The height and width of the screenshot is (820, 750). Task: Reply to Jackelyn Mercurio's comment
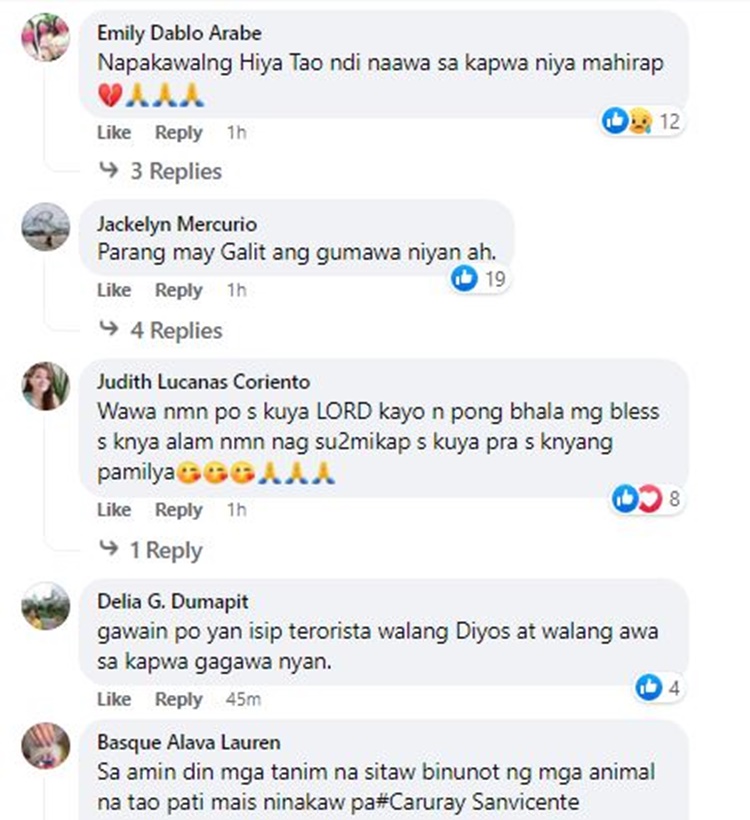click(178, 290)
